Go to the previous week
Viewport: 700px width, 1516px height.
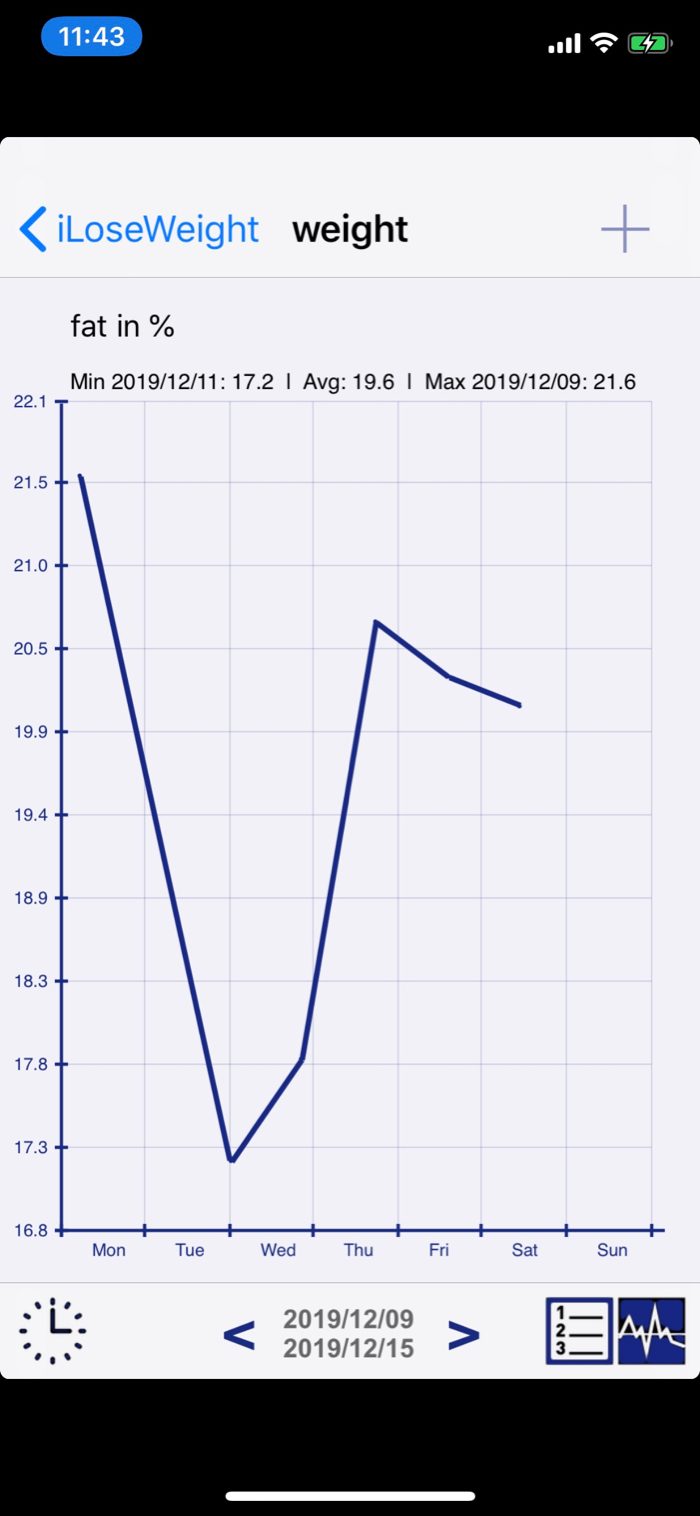point(239,1334)
